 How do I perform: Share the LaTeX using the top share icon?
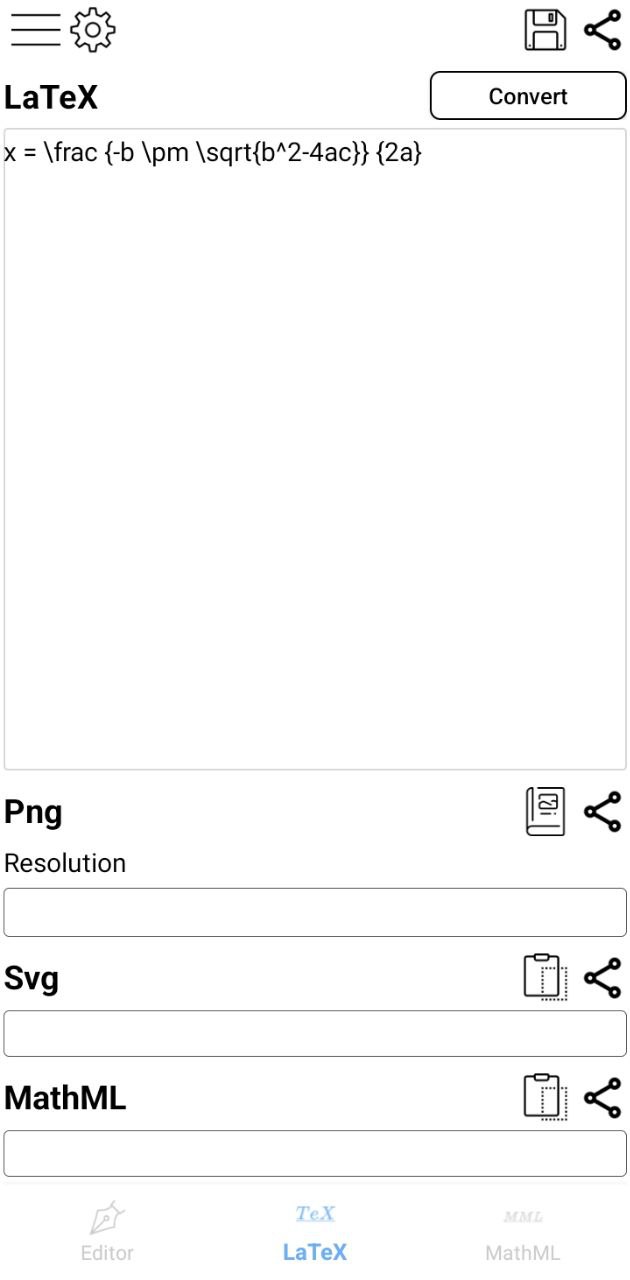(x=602, y=30)
